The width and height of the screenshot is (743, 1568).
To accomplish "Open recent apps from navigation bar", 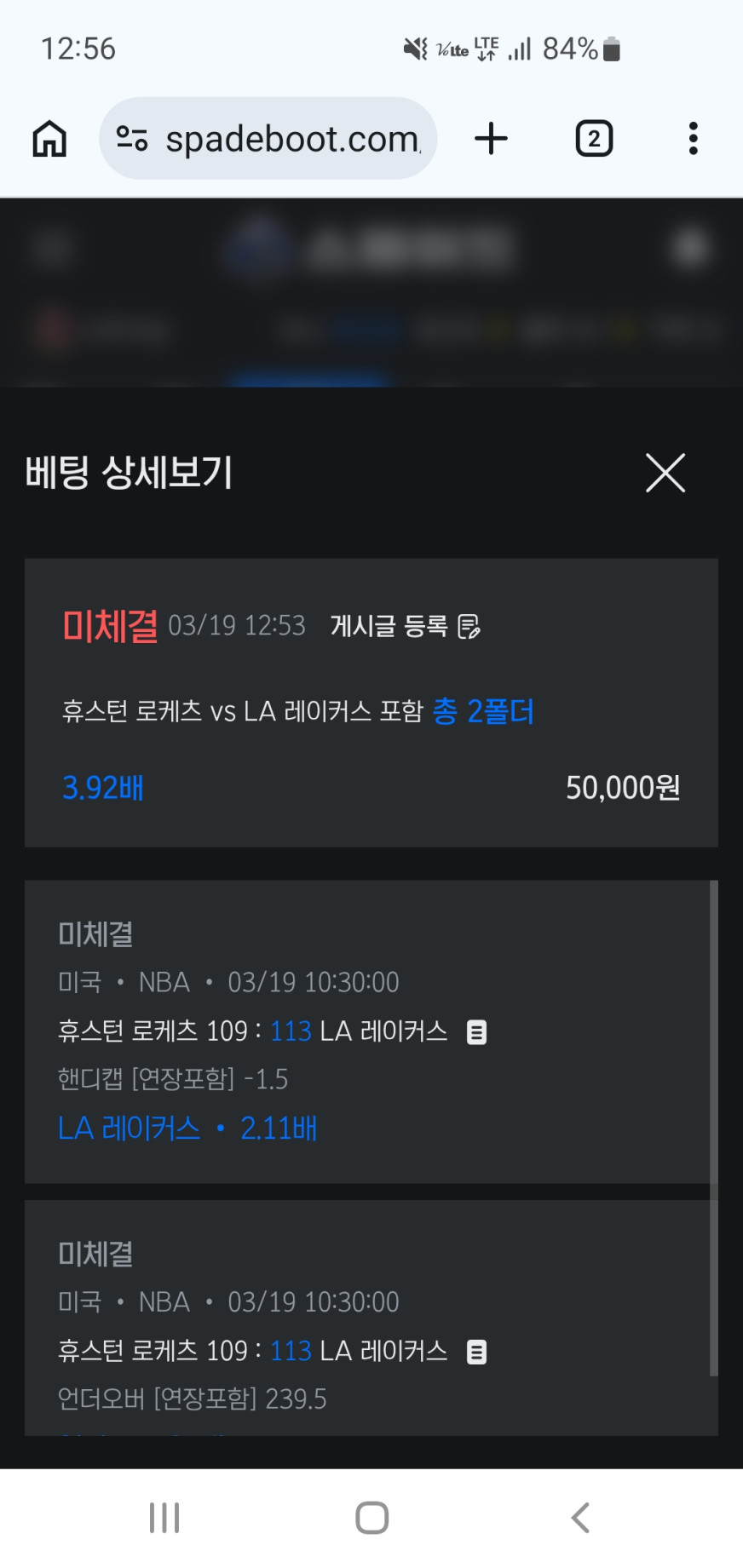I will (x=164, y=1517).
